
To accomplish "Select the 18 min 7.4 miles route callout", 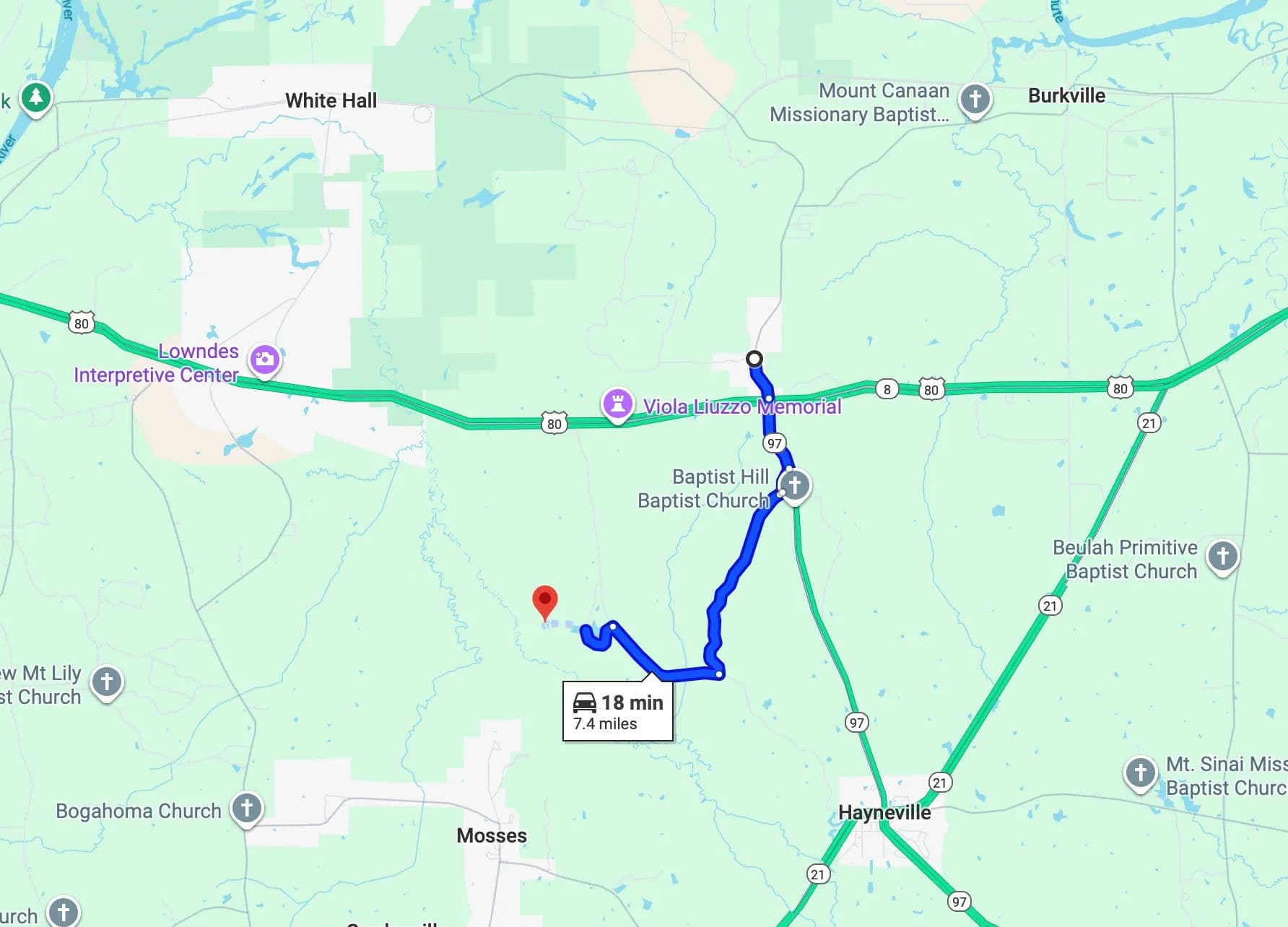I will tap(618, 712).
